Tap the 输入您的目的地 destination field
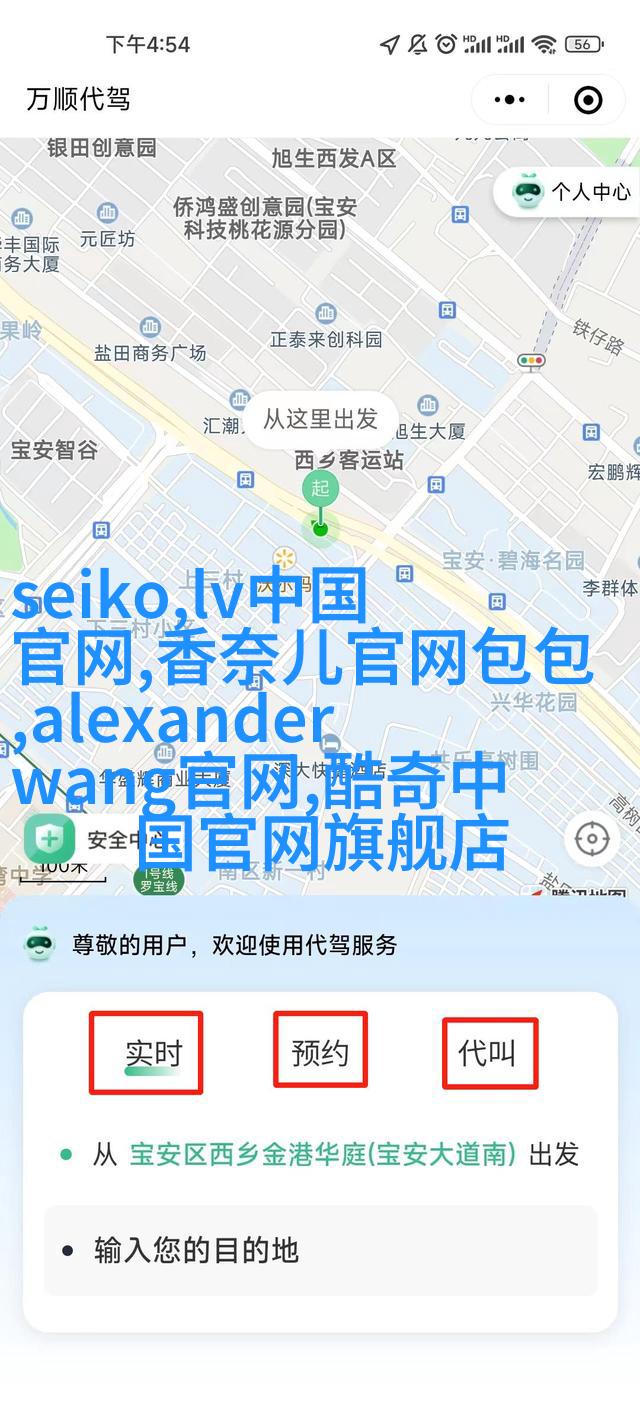 pos(320,1250)
